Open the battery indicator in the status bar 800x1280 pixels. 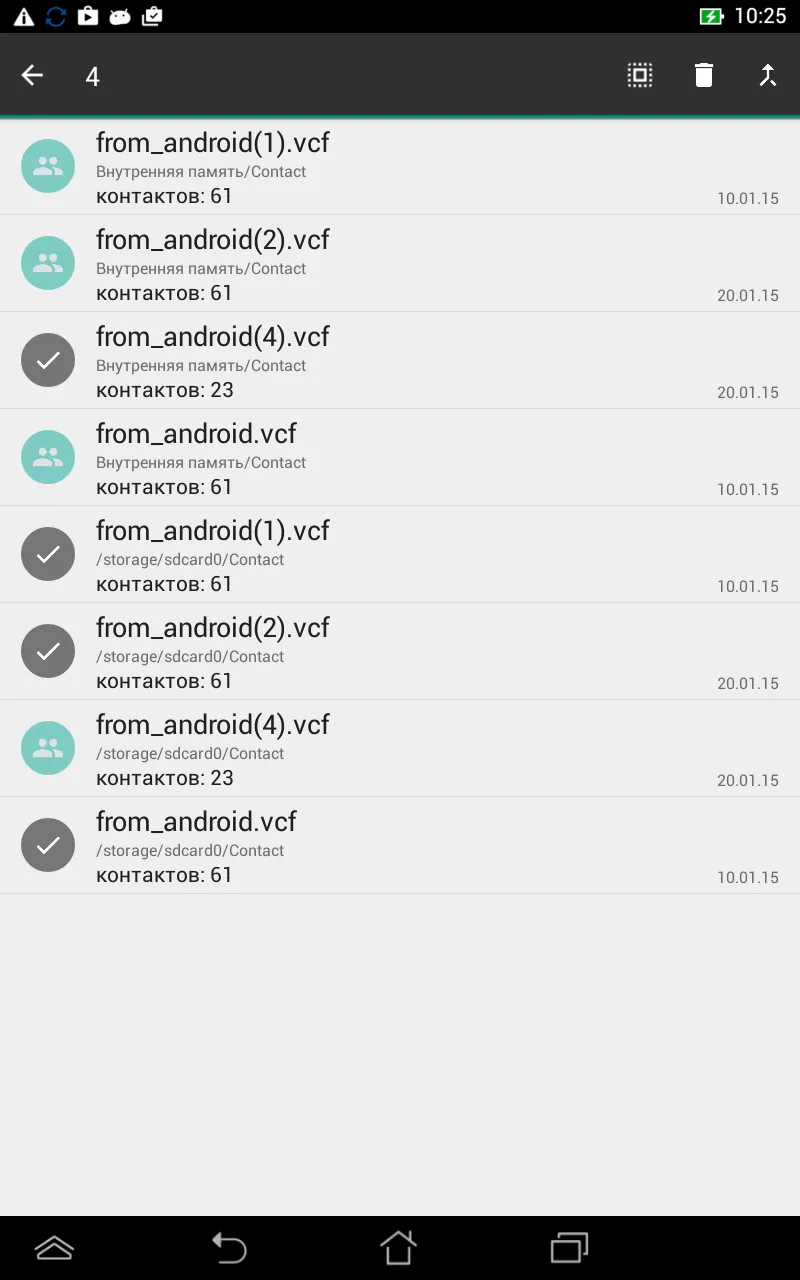(x=710, y=15)
